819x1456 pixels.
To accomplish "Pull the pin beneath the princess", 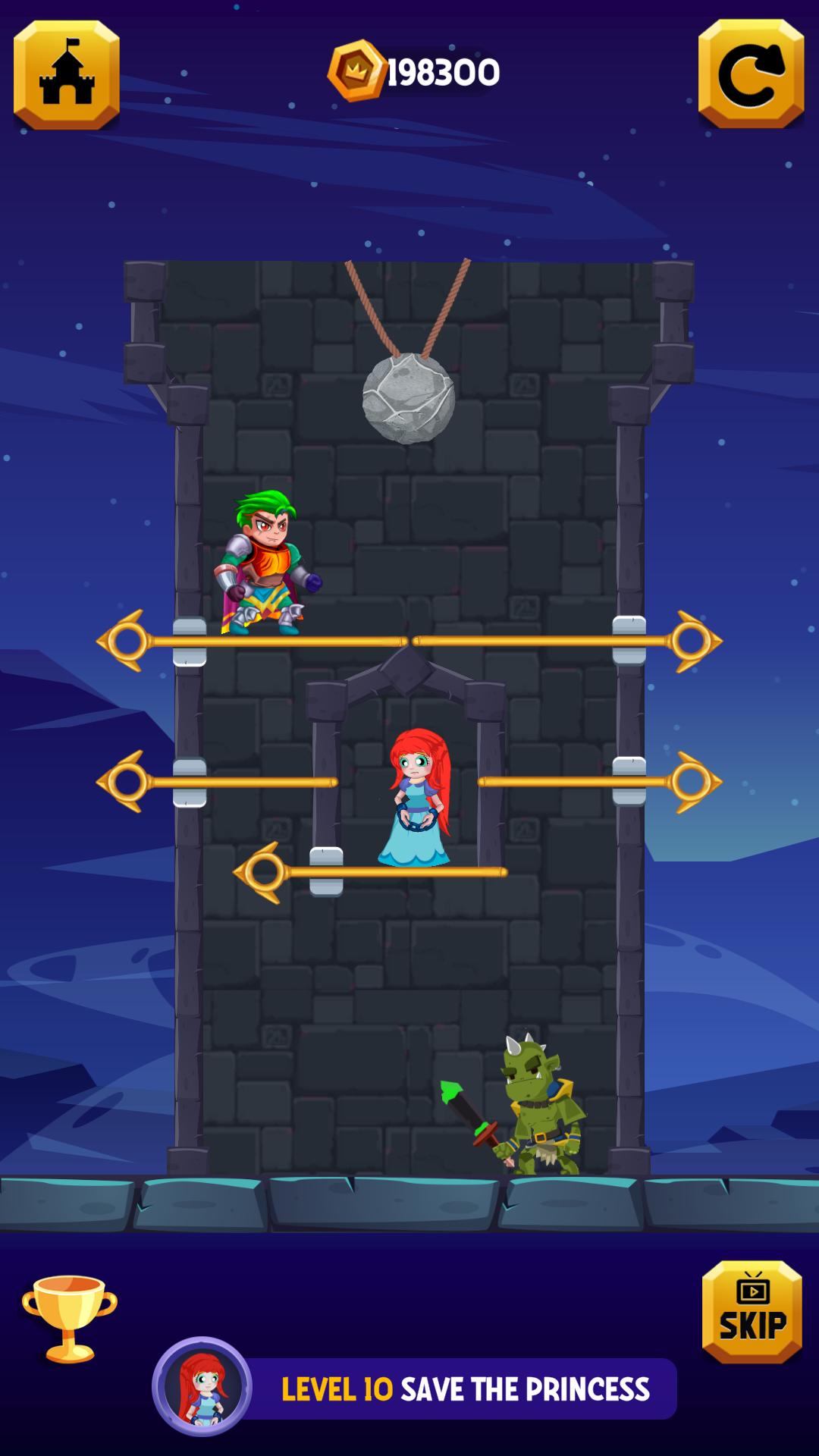I will (262, 872).
